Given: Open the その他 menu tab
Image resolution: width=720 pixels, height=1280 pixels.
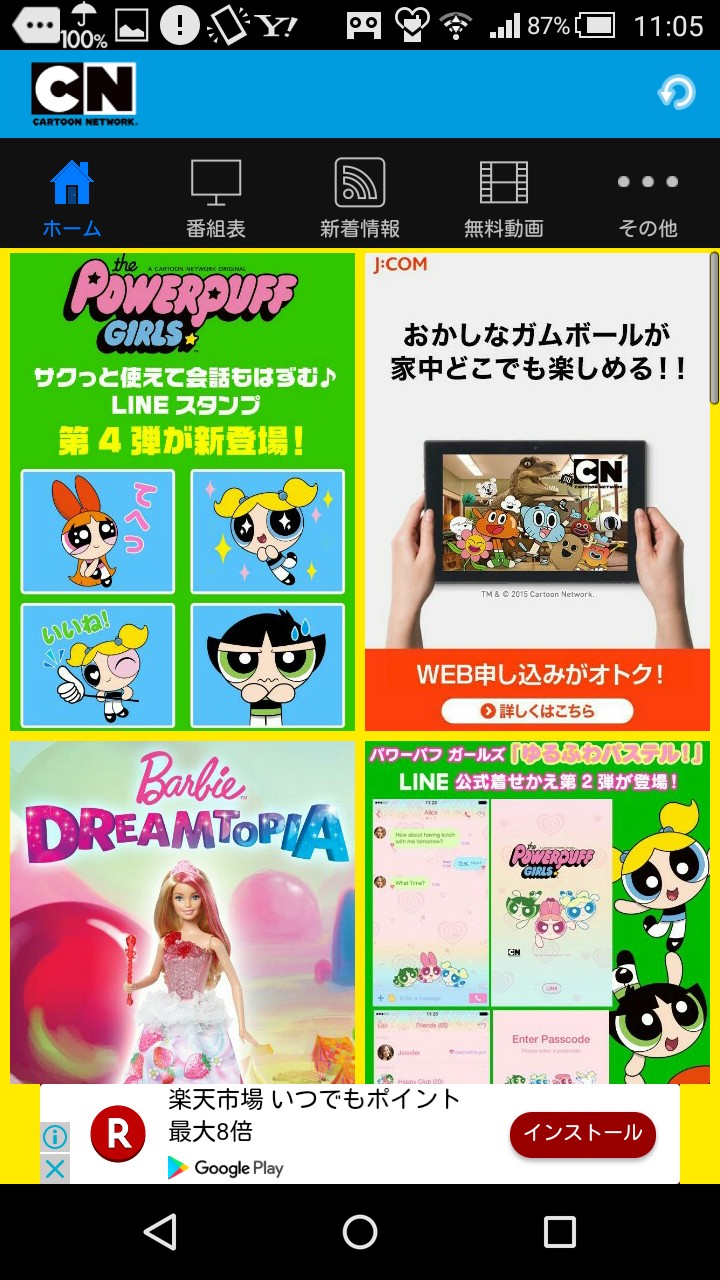Looking at the screenshot, I should 648,196.
